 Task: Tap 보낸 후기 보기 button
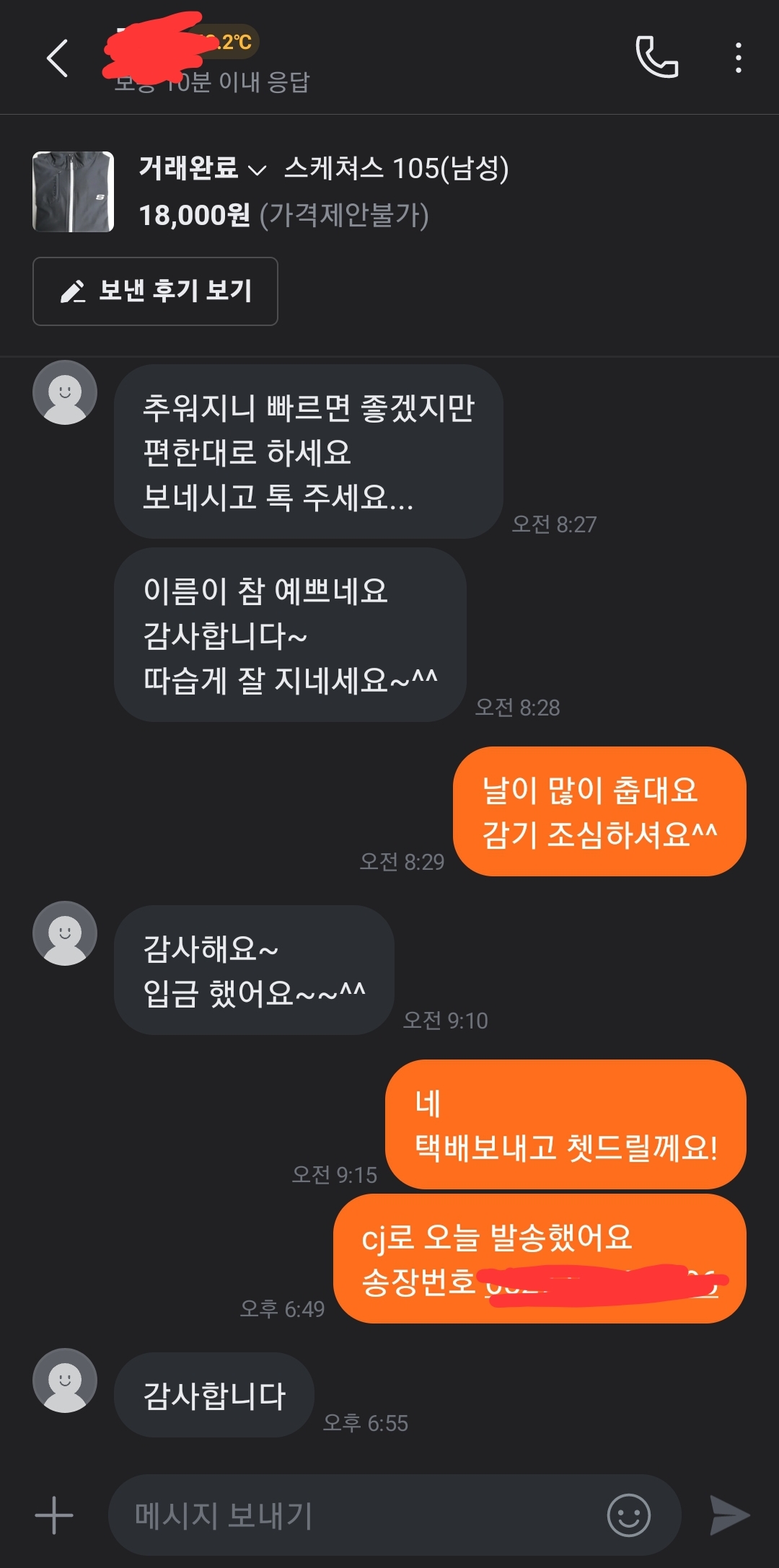(155, 291)
